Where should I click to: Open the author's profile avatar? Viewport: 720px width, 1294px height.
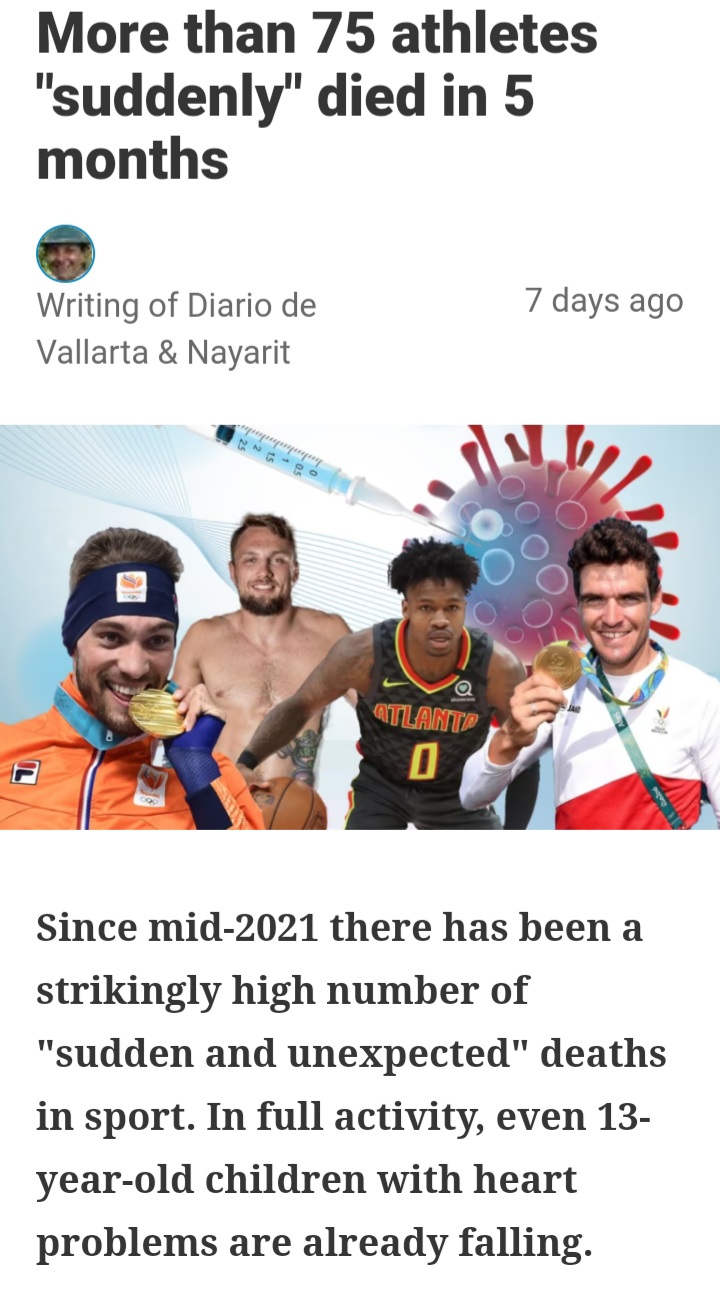[65, 253]
